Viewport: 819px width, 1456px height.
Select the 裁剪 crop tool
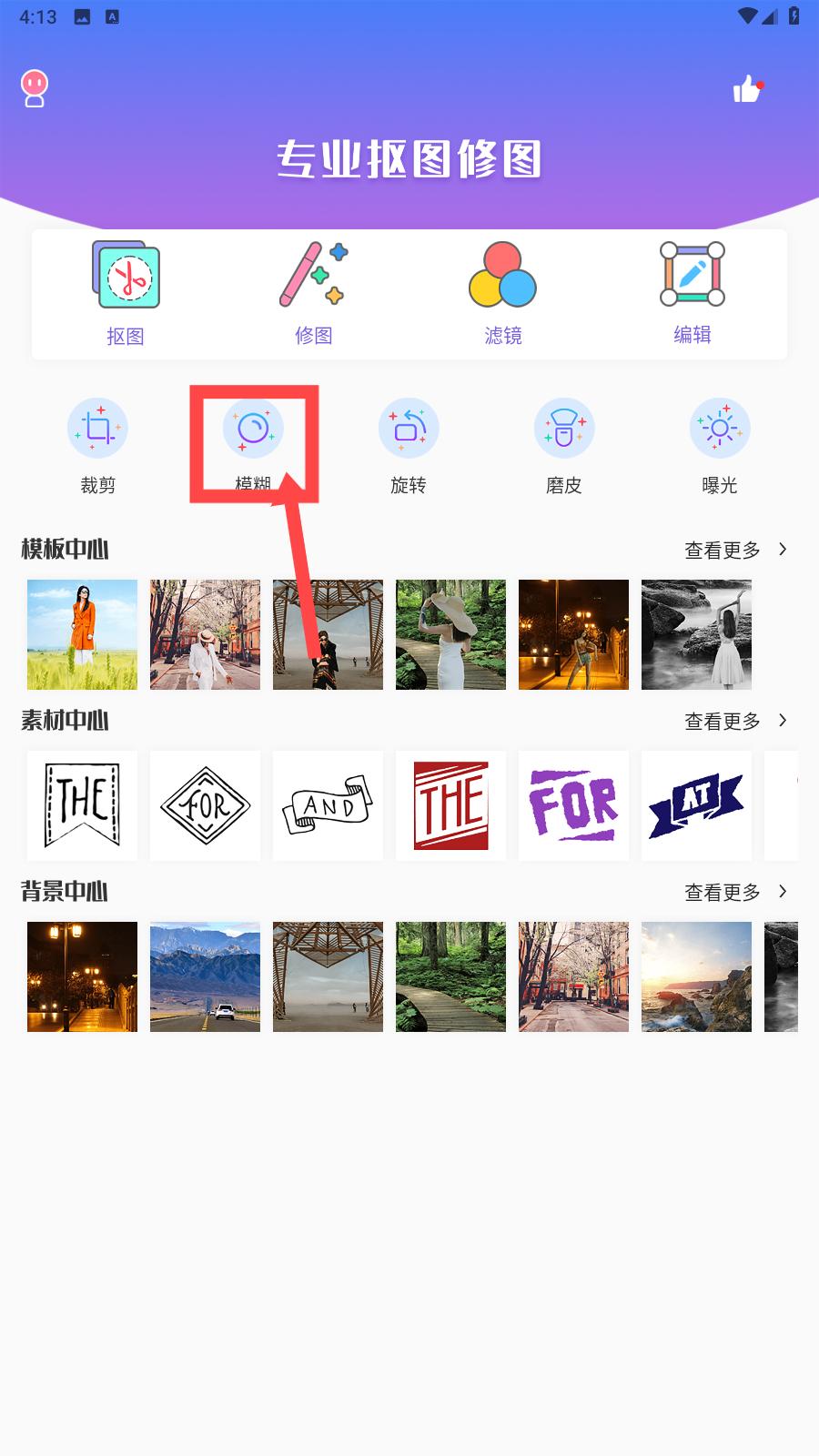(97, 446)
